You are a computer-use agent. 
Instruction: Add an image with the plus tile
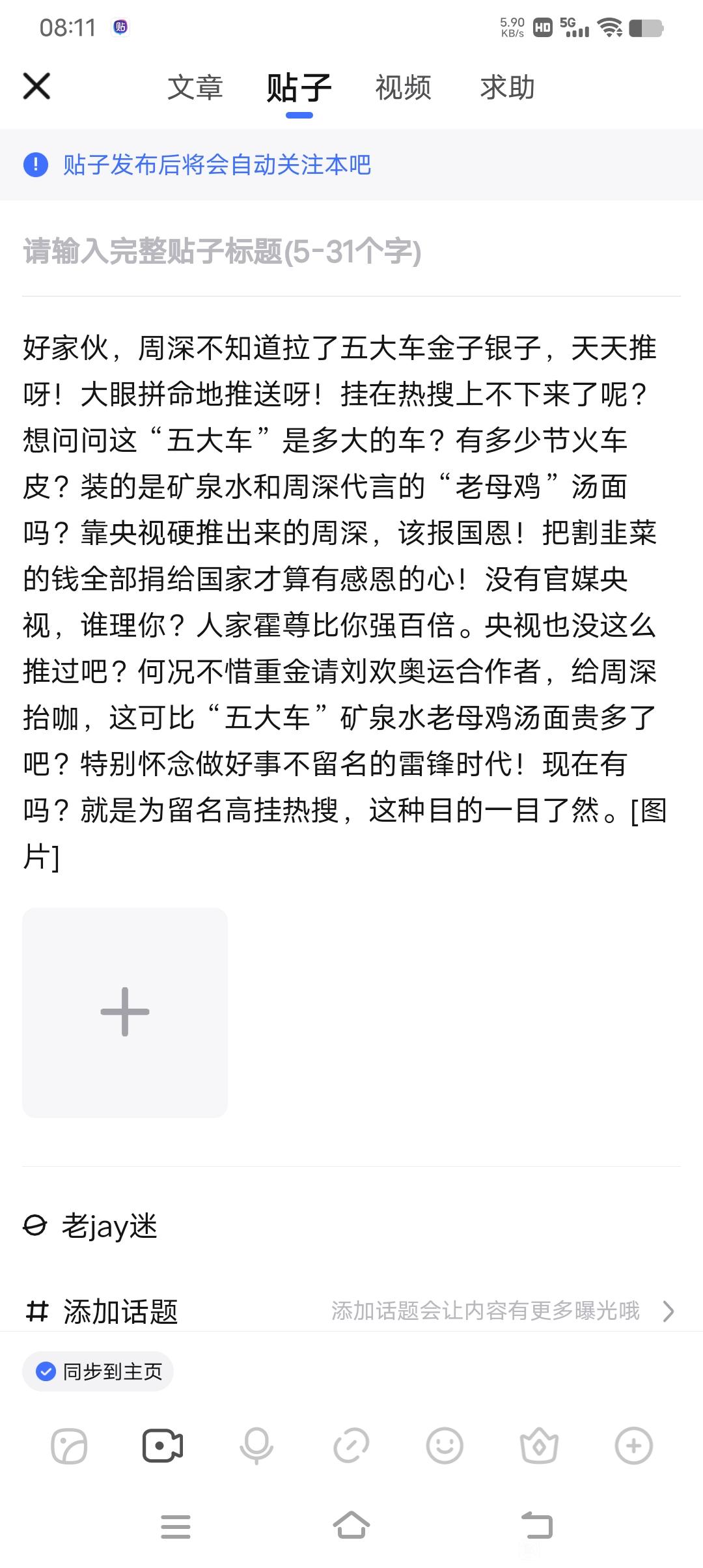point(125,1012)
